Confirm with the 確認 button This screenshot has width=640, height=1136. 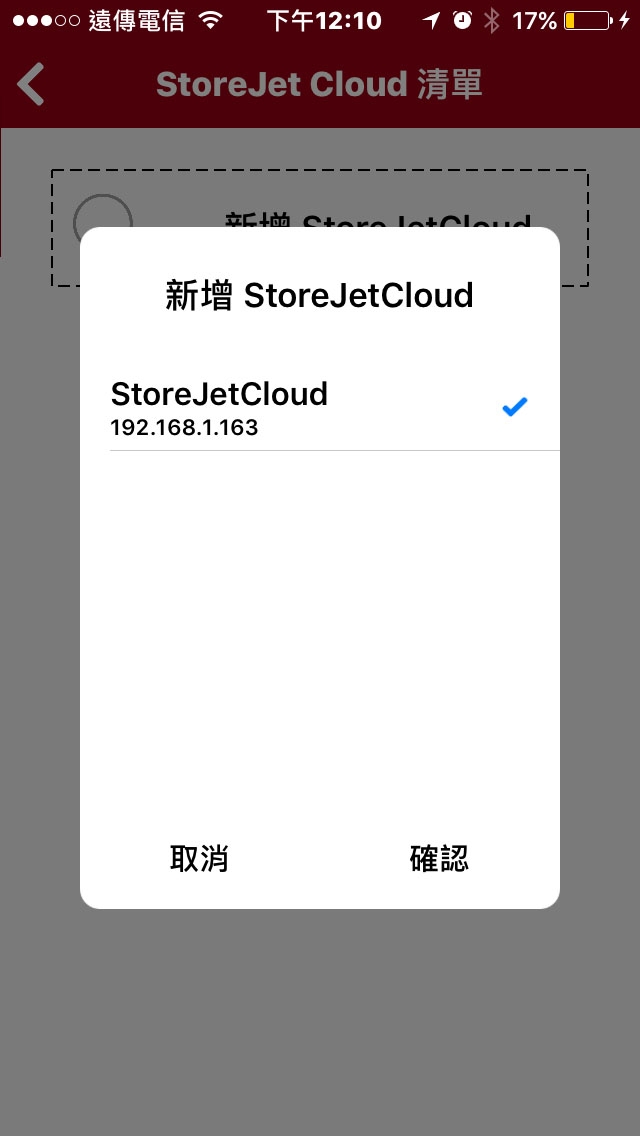[439, 858]
